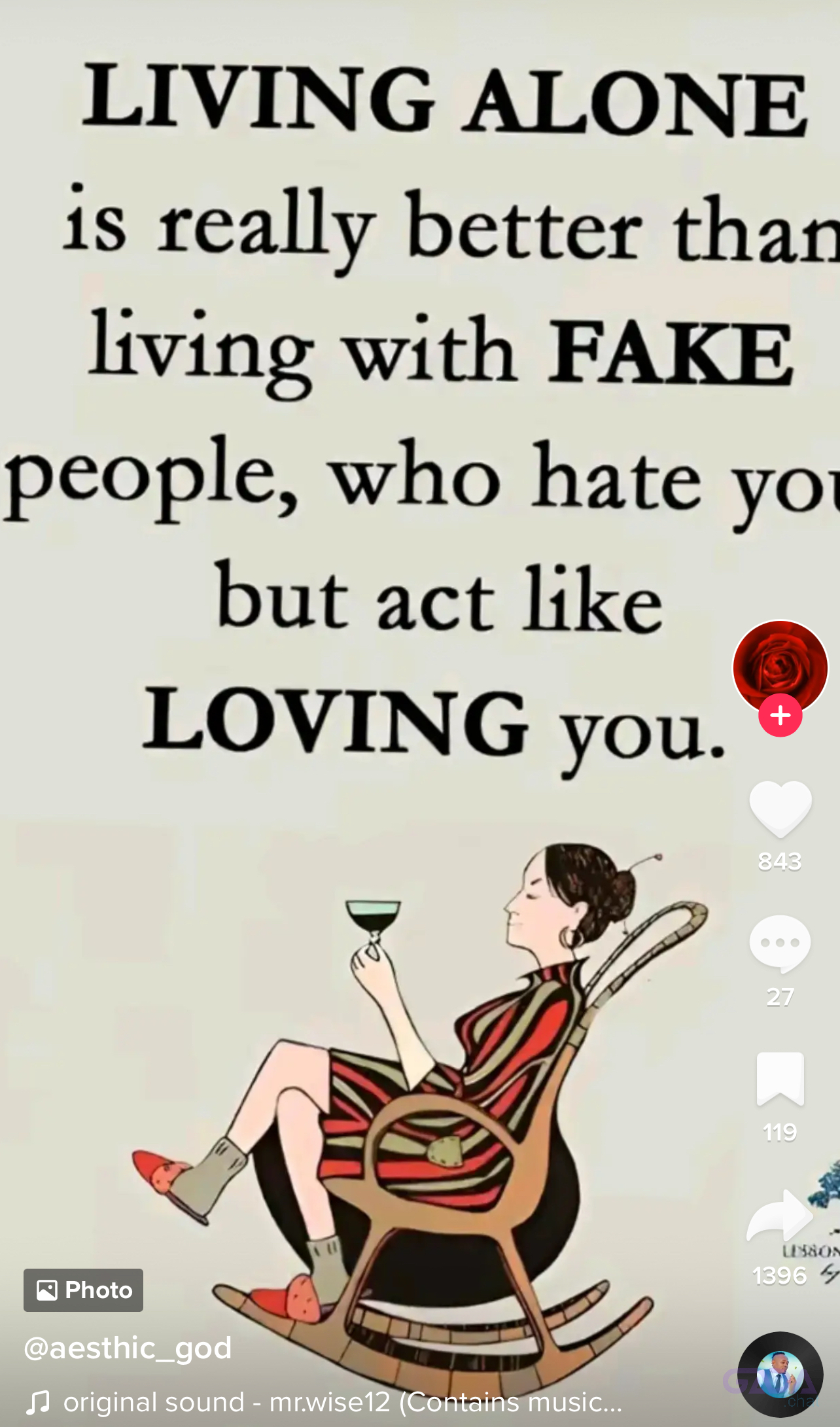Like this photo post
Viewport: 840px width, 1427px height.
780,809
